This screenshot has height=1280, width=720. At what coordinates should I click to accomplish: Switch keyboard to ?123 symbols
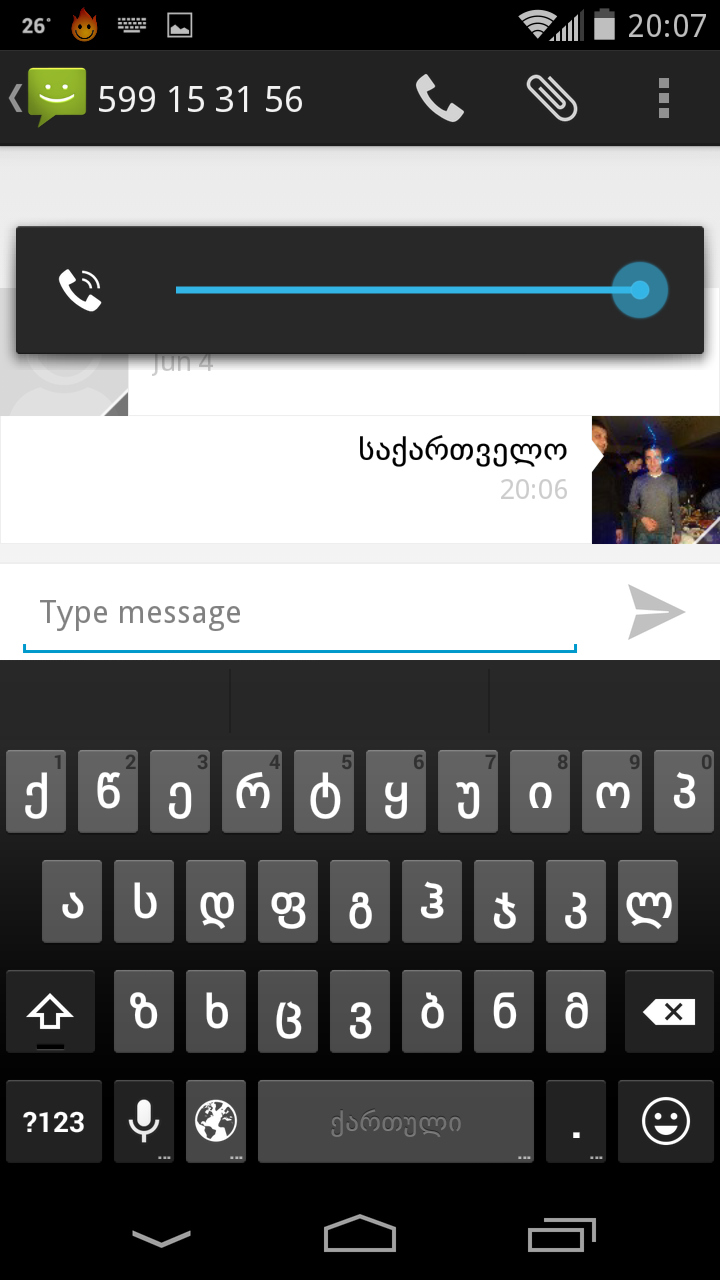(x=54, y=1122)
